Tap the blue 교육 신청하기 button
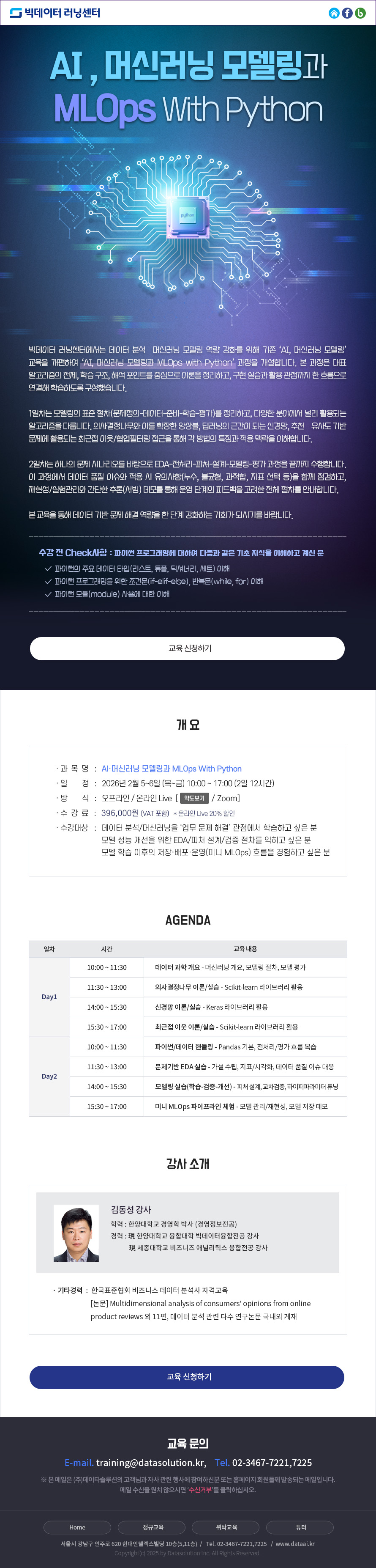Viewport: 376px width, 1568px height. click(x=188, y=1376)
